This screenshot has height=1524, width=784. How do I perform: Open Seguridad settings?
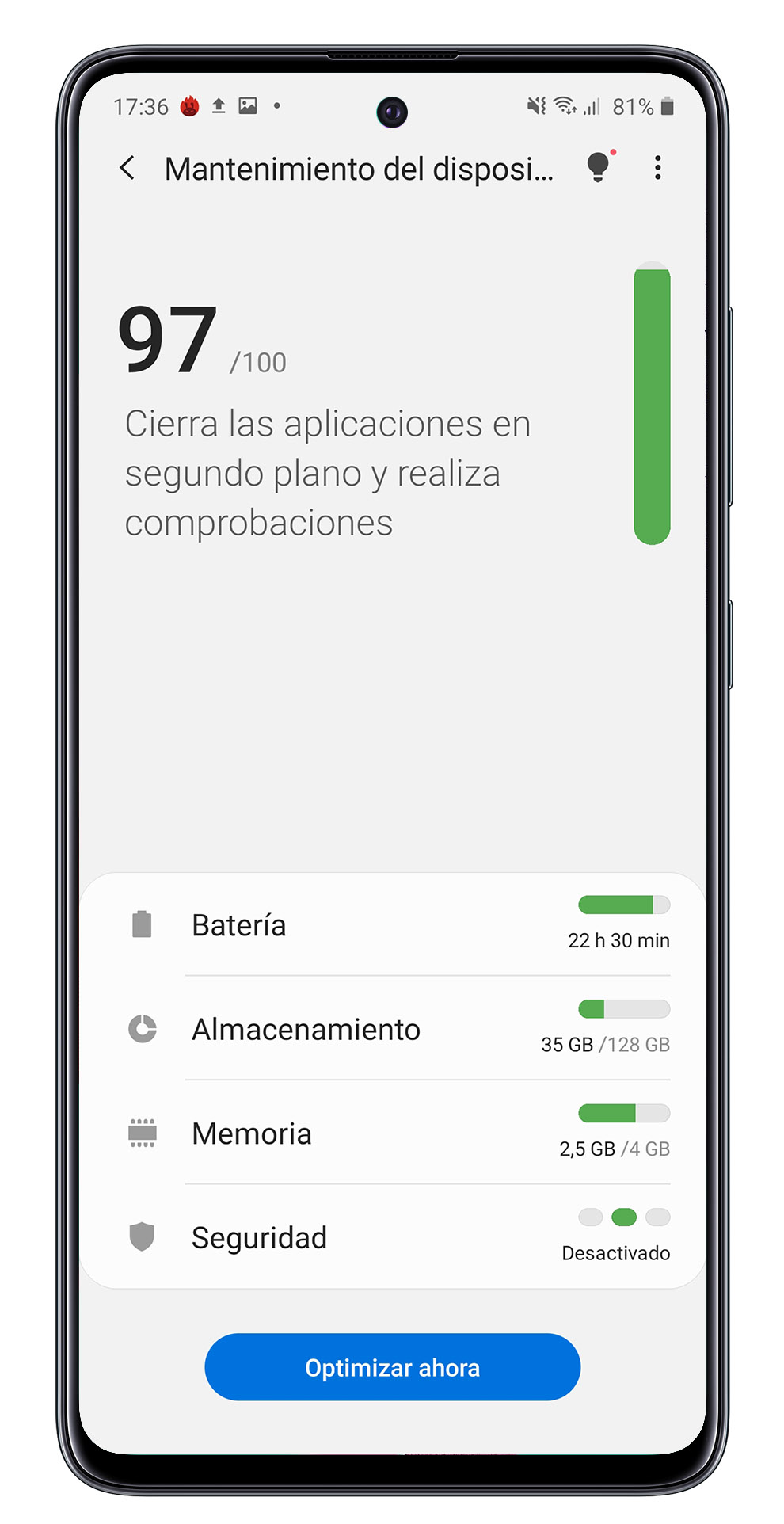point(393,1236)
